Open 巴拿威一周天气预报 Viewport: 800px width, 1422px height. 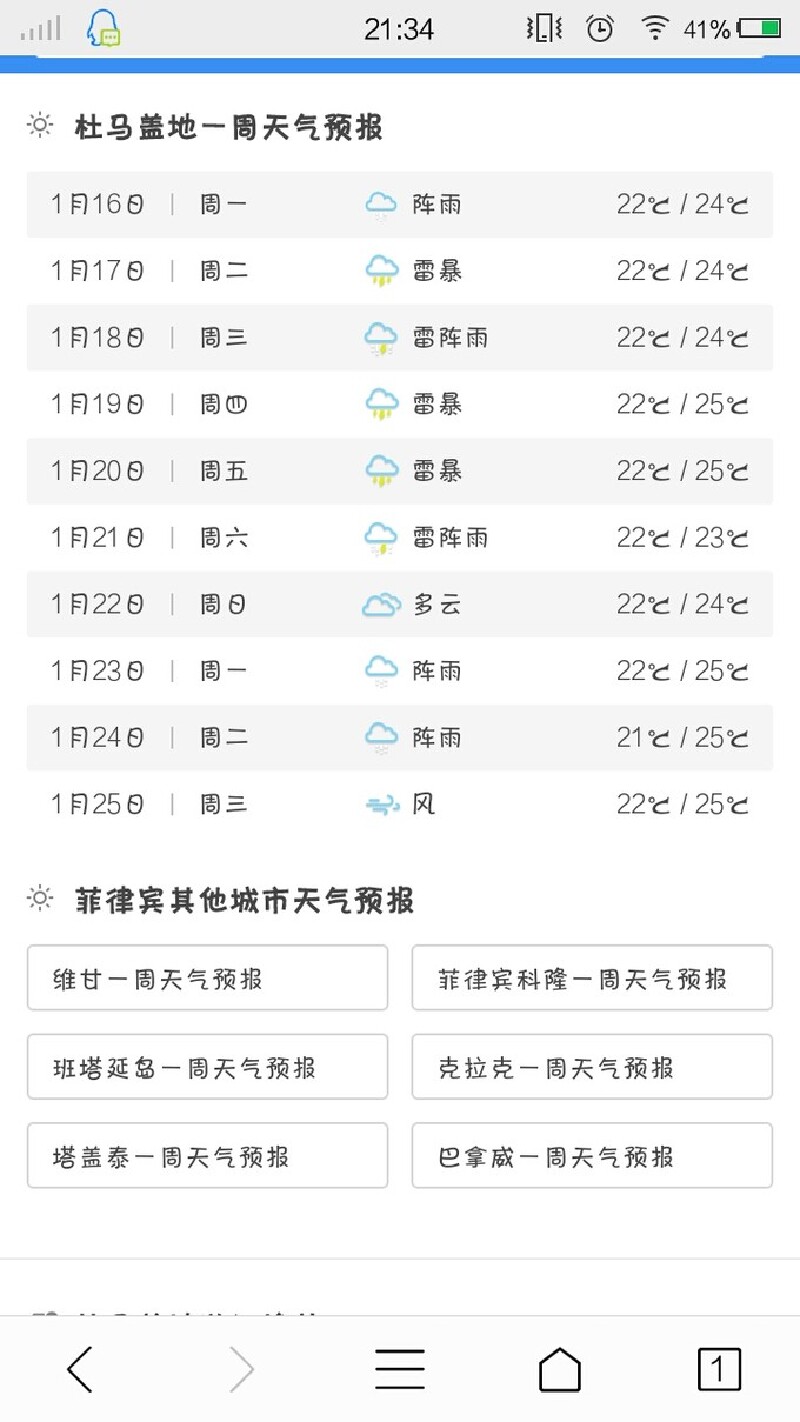[x=592, y=1155]
